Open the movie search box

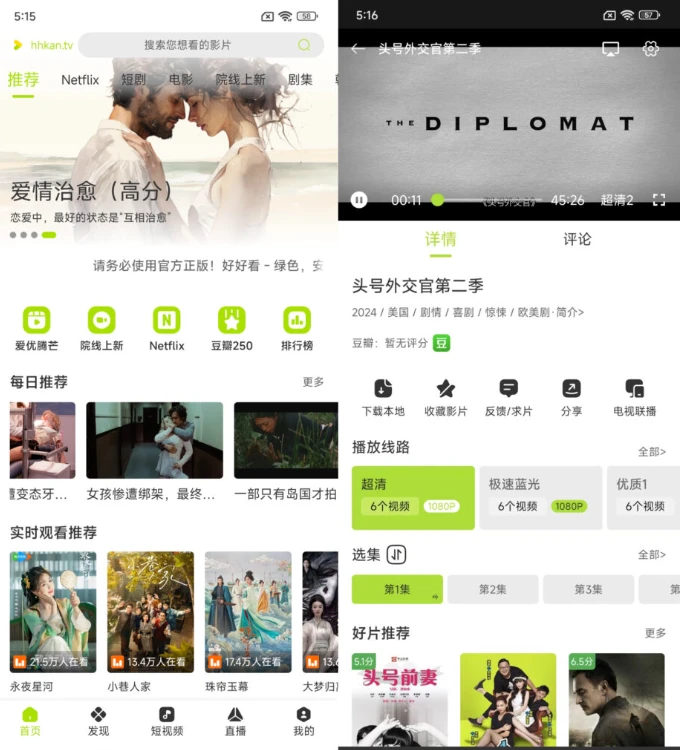tap(200, 45)
